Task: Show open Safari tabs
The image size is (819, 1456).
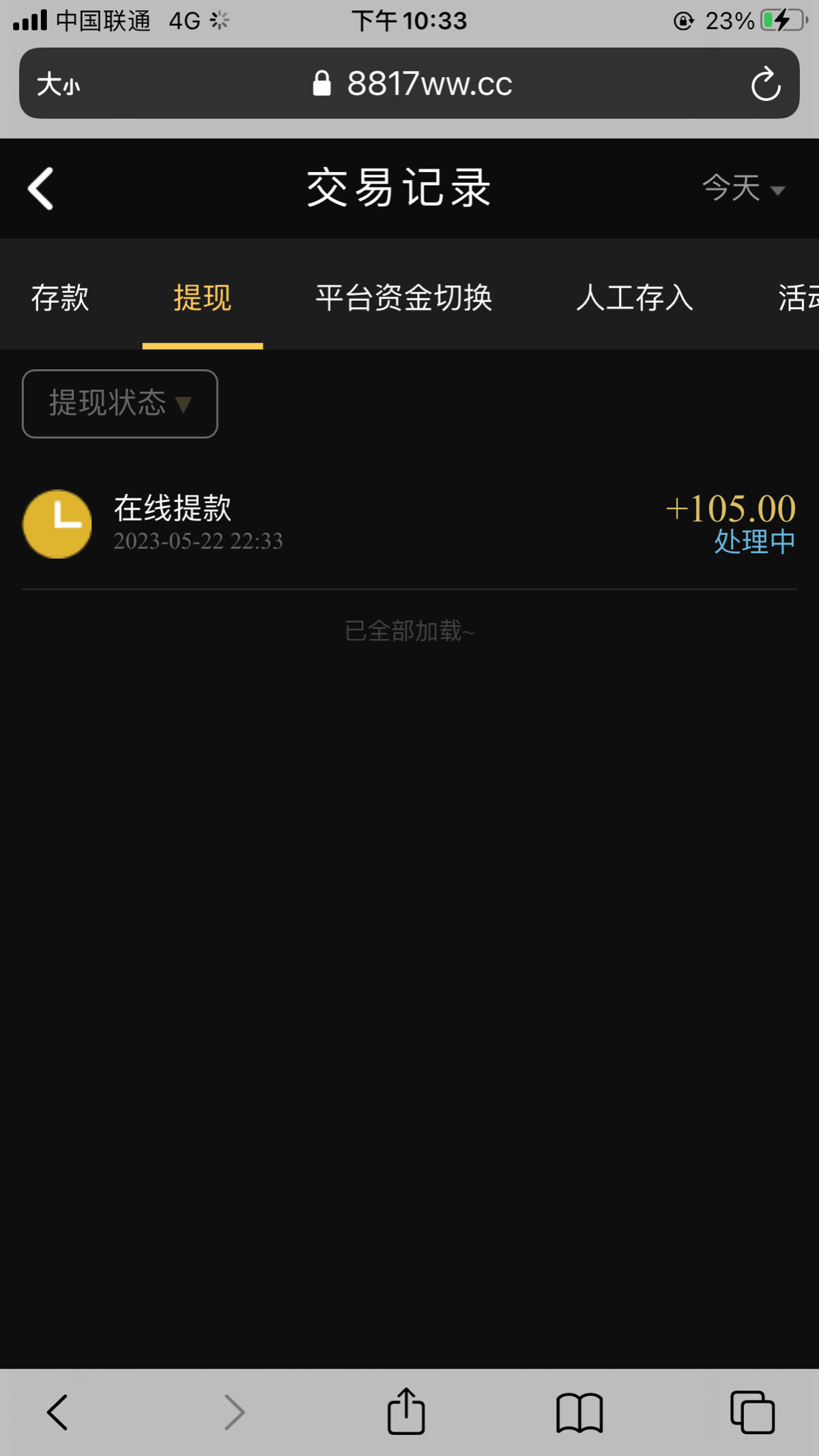Action: click(x=752, y=1412)
